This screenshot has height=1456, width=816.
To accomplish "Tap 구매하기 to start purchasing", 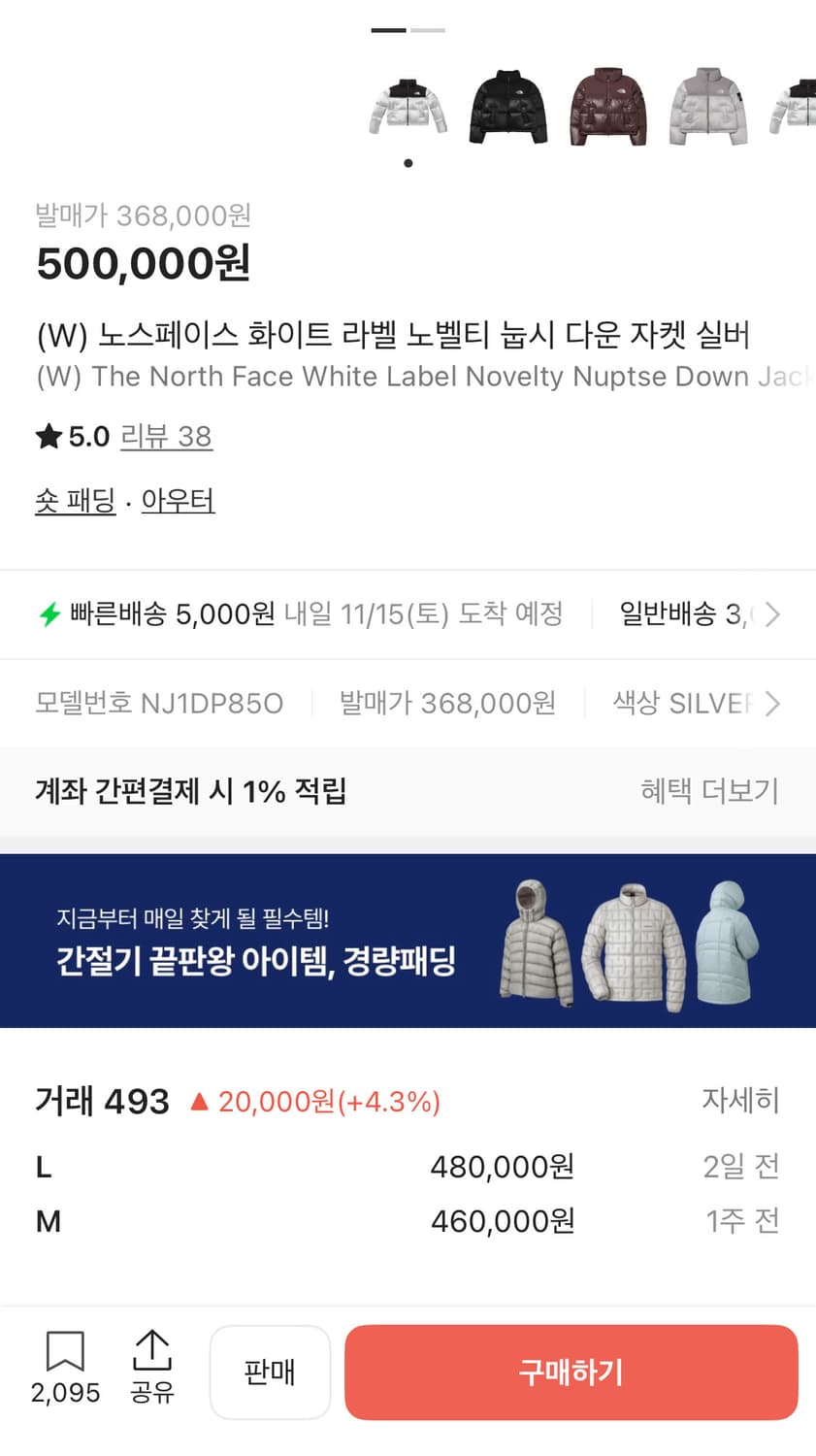I will tap(571, 1372).
